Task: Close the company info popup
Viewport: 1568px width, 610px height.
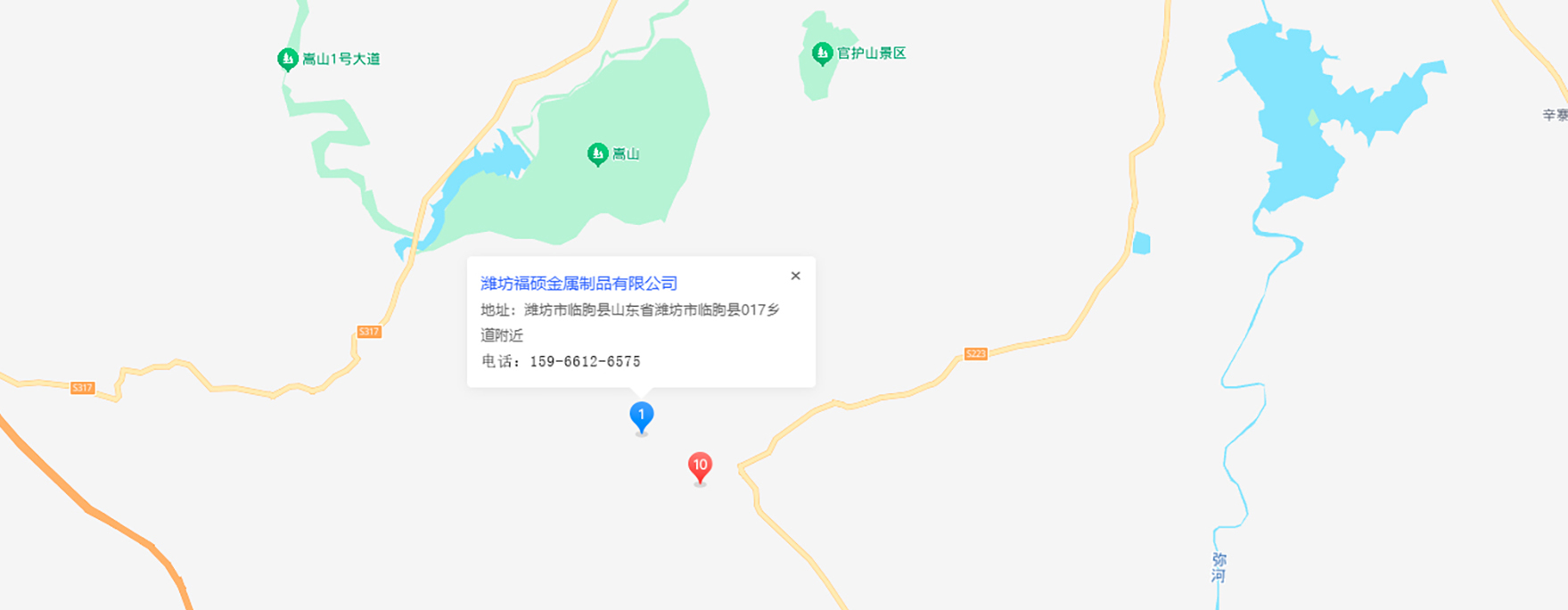Action: (x=795, y=276)
